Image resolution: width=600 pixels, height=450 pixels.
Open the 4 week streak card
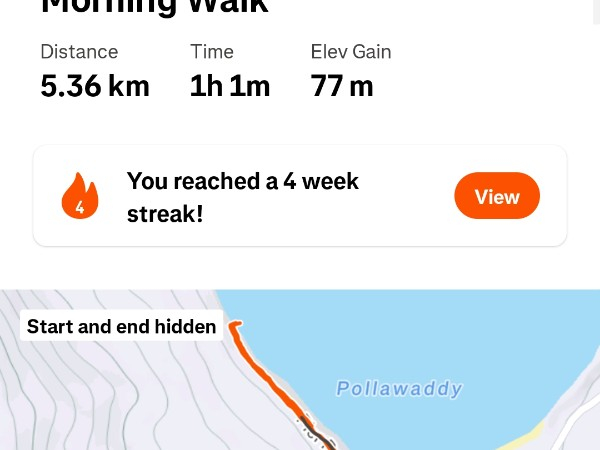pos(250,196)
